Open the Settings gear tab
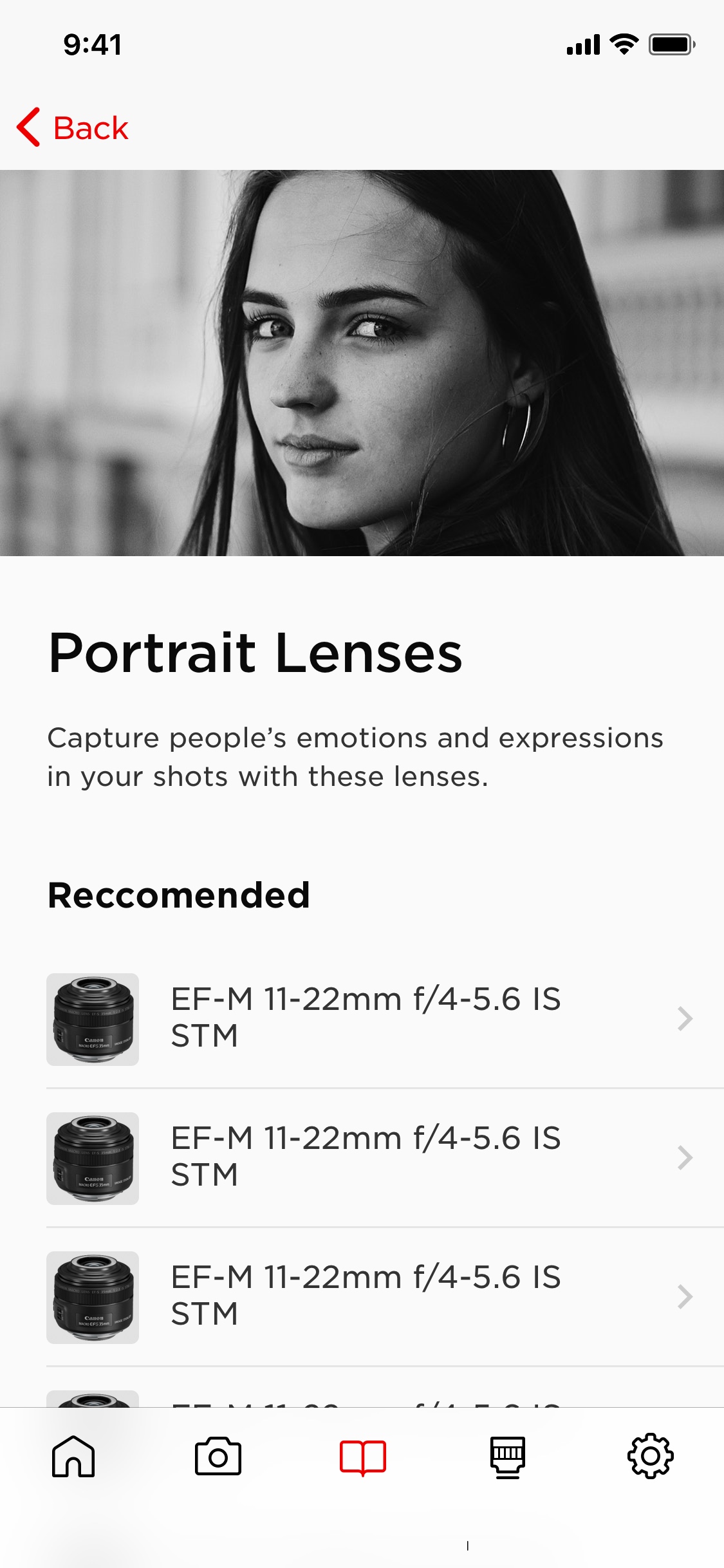Screen dimensions: 724x1568 (651, 1456)
